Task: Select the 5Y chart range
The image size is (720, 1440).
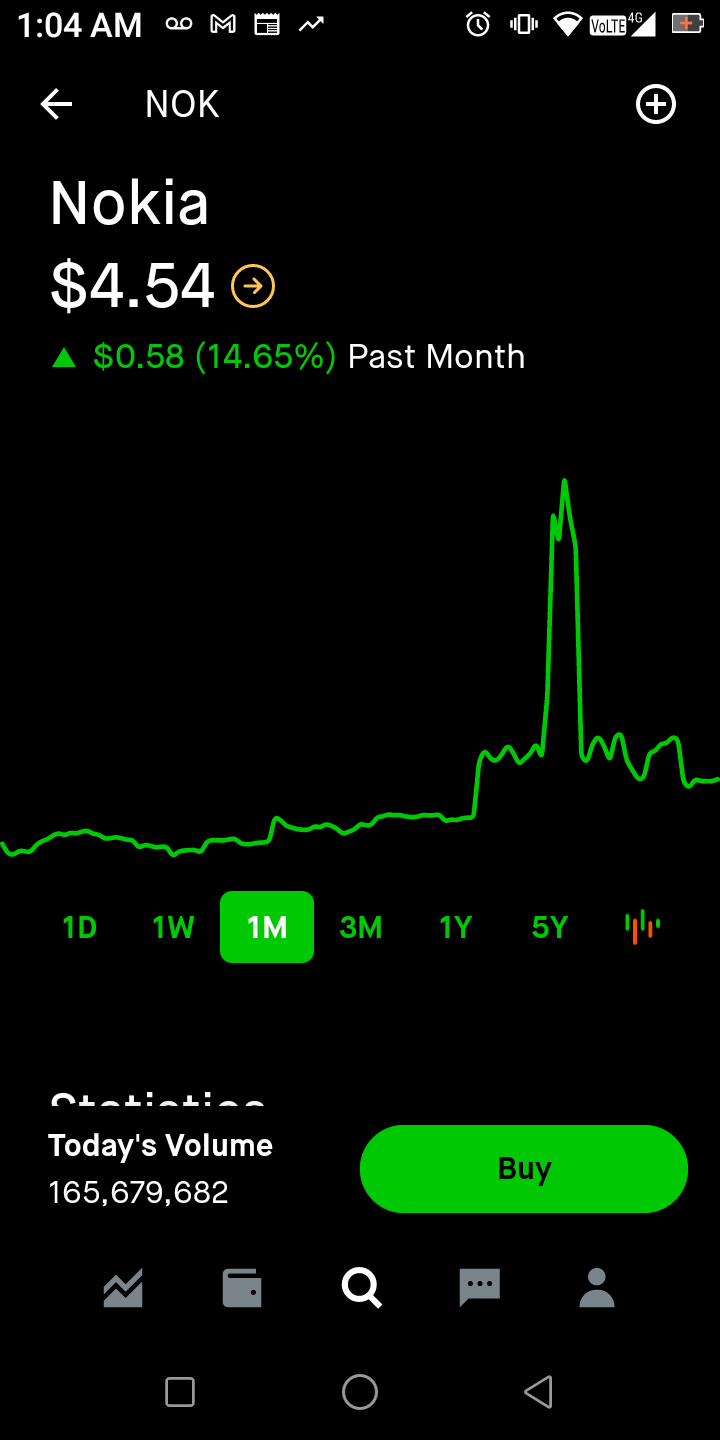Action: point(549,927)
